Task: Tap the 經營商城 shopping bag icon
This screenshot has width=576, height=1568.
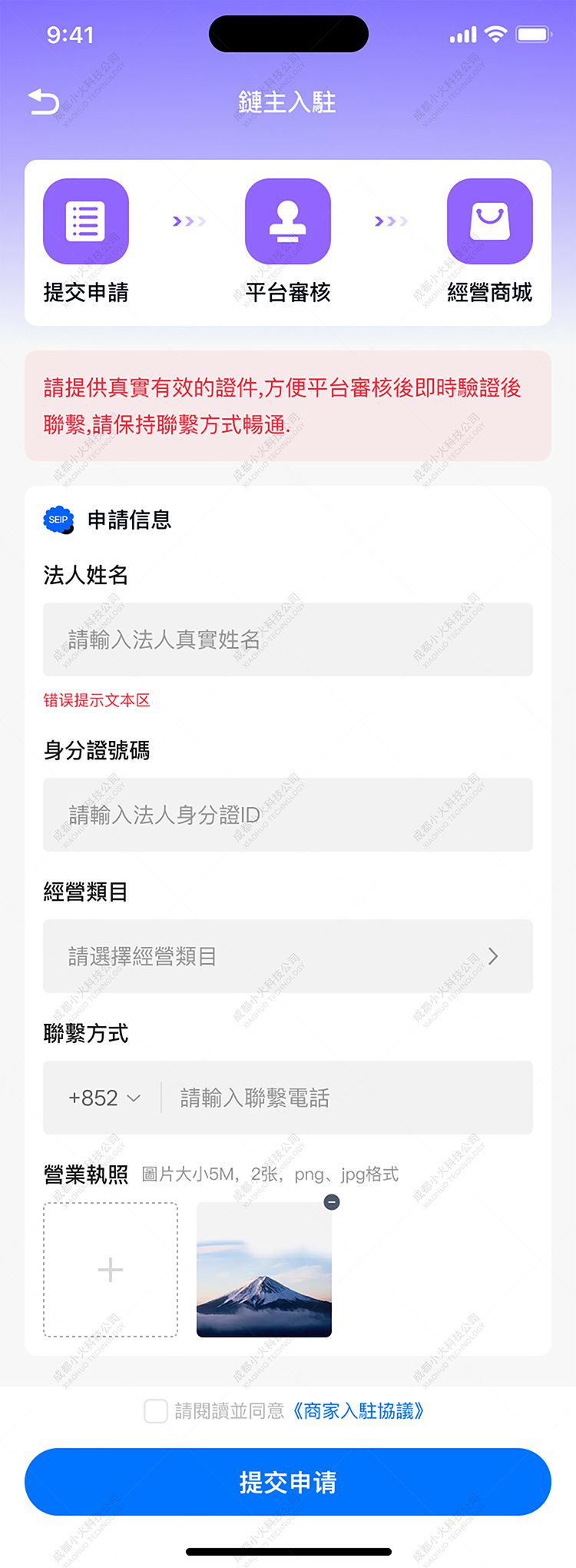Action: click(489, 221)
